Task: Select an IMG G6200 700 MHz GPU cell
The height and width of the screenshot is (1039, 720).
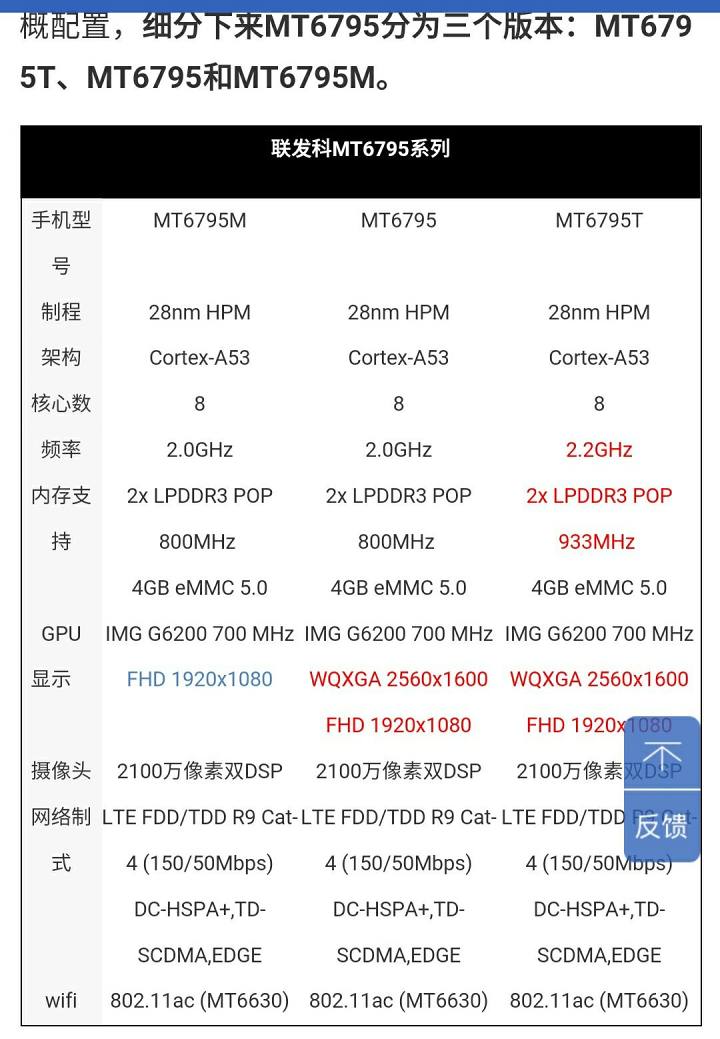Action: tap(199, 634)
